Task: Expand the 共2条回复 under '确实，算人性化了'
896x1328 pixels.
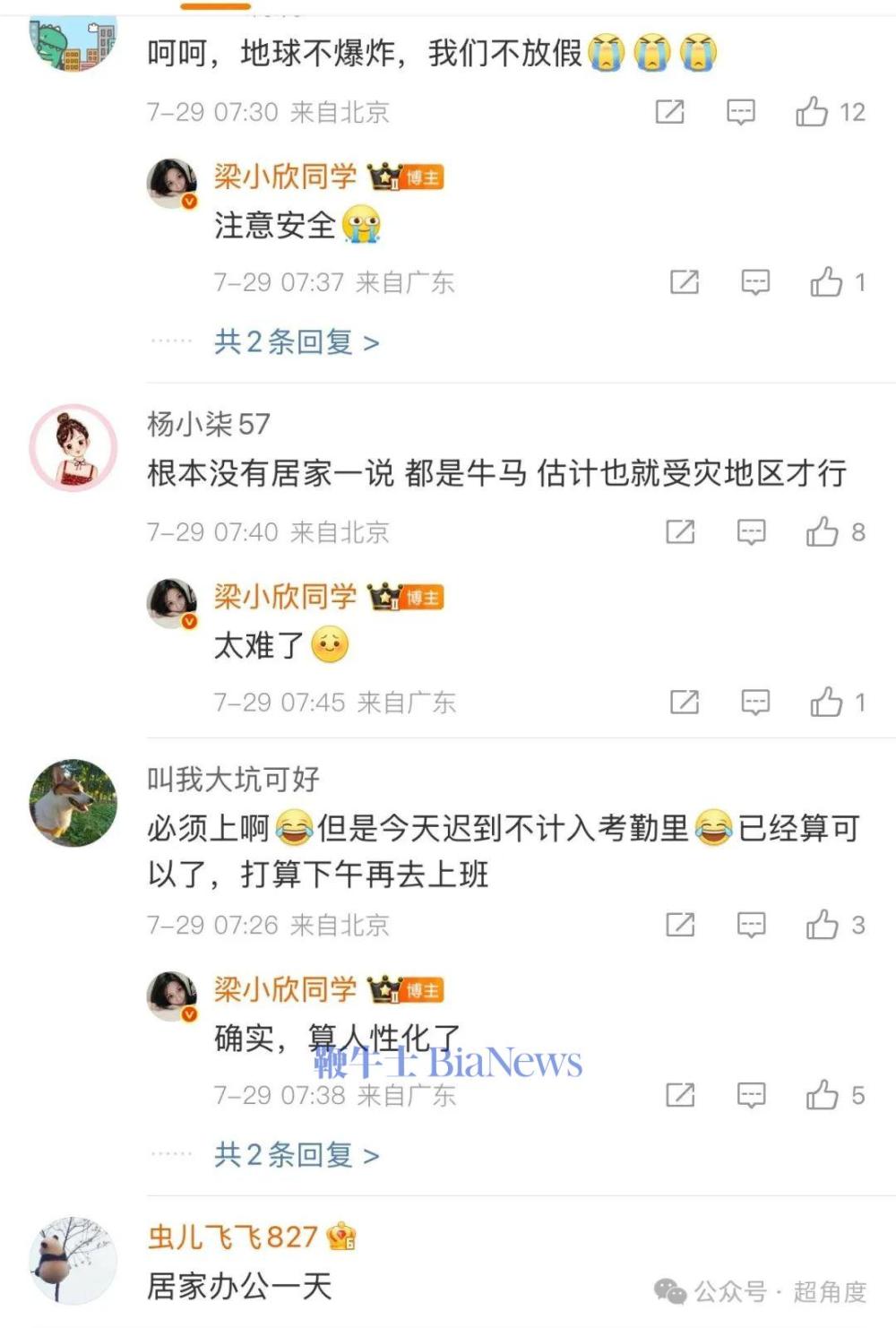Action: click(297, 1155)
